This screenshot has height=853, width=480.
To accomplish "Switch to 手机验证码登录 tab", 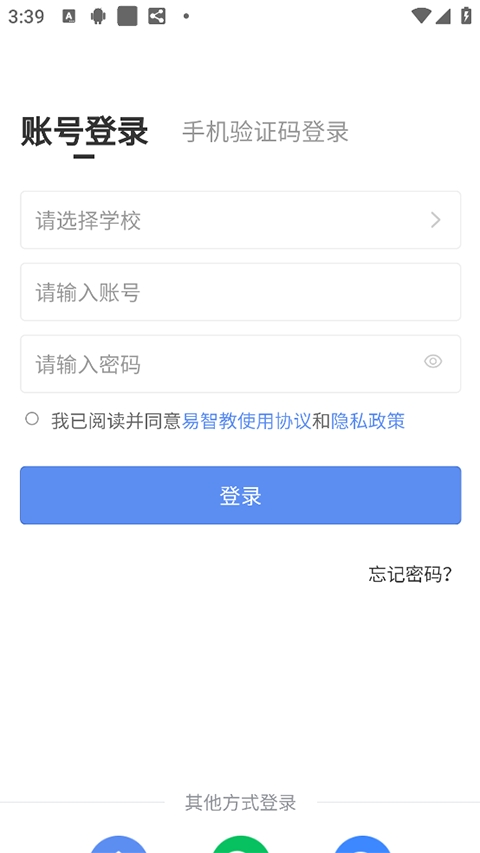I will [265, 132].
